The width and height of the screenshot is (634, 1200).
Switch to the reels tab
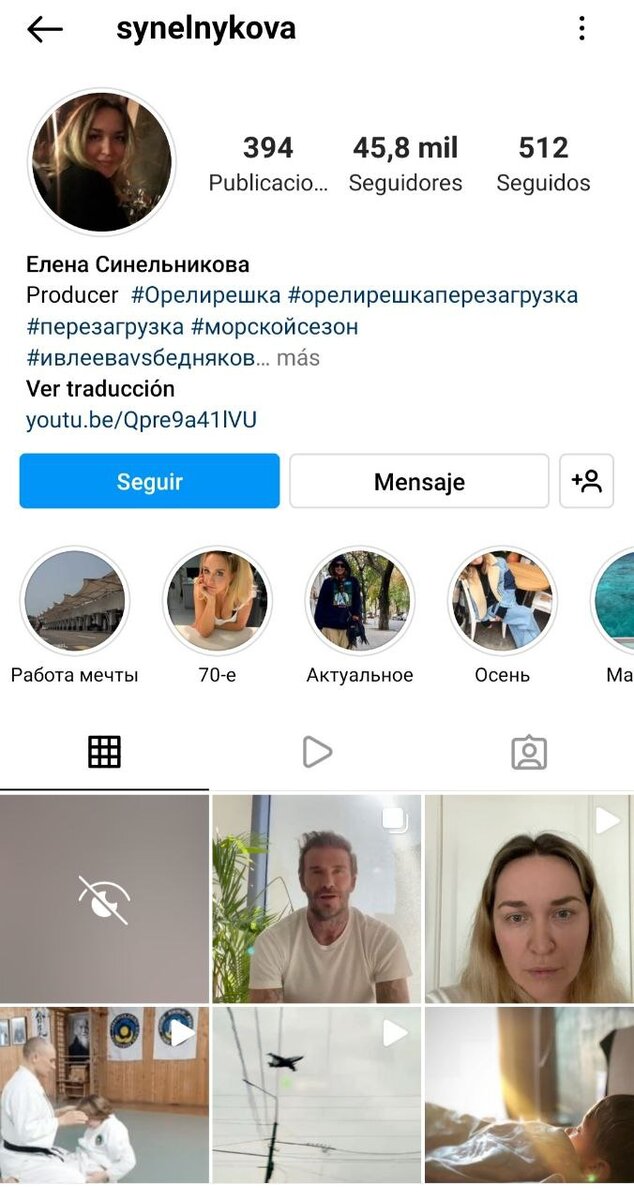click(317, 752)
